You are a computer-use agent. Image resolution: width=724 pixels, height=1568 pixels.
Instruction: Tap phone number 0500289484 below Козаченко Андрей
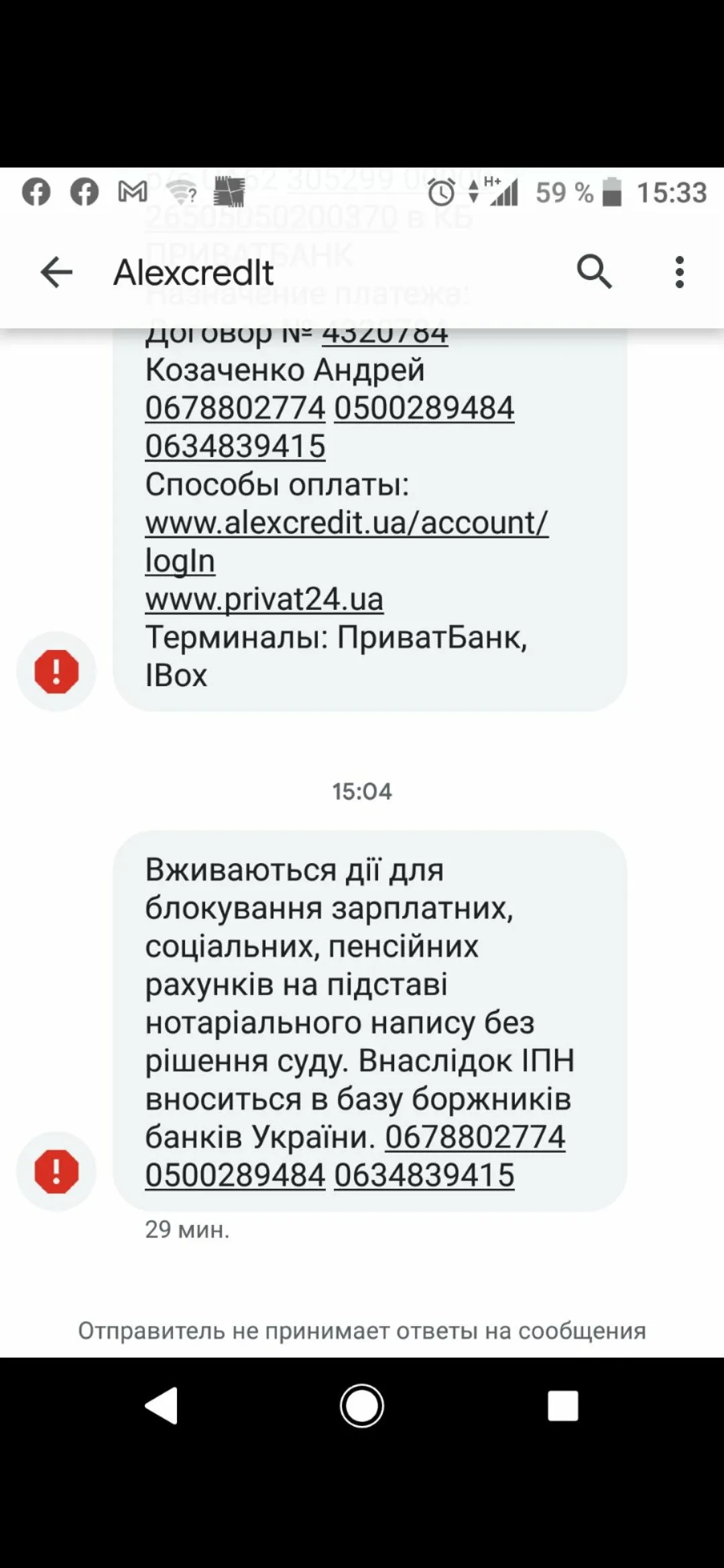tap(424, 408)
